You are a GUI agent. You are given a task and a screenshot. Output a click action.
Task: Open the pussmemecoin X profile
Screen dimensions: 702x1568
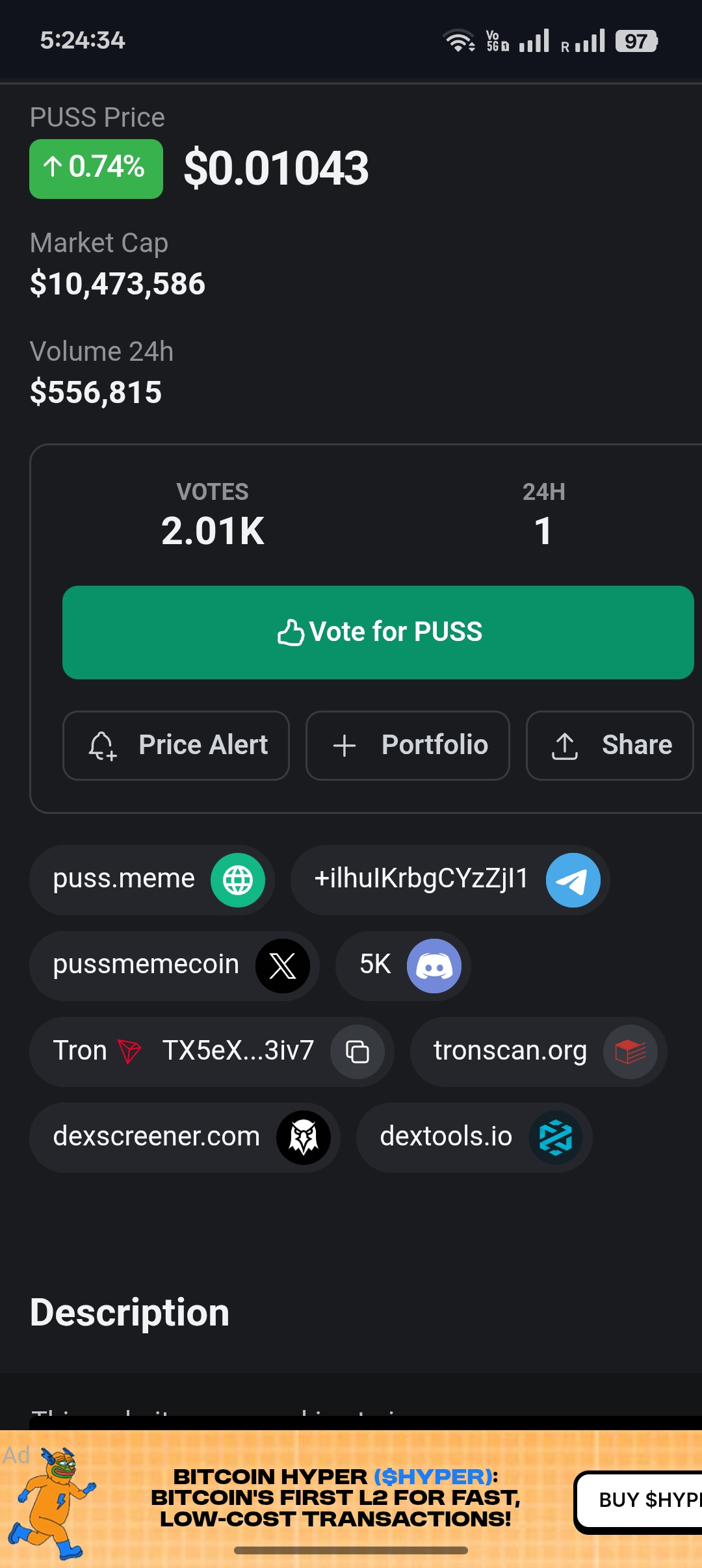(x=174, y=965)
